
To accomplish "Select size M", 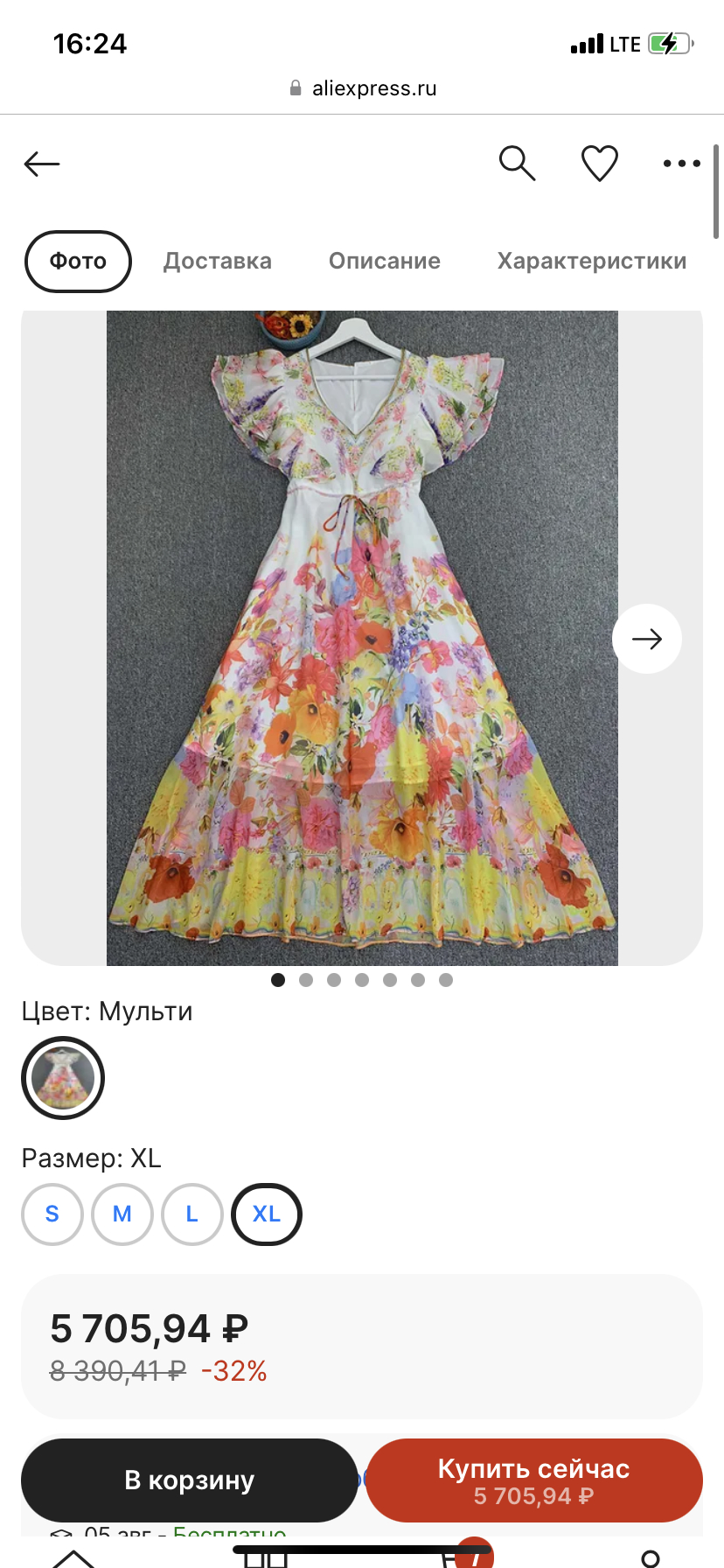I will (x=122, y=1214).
